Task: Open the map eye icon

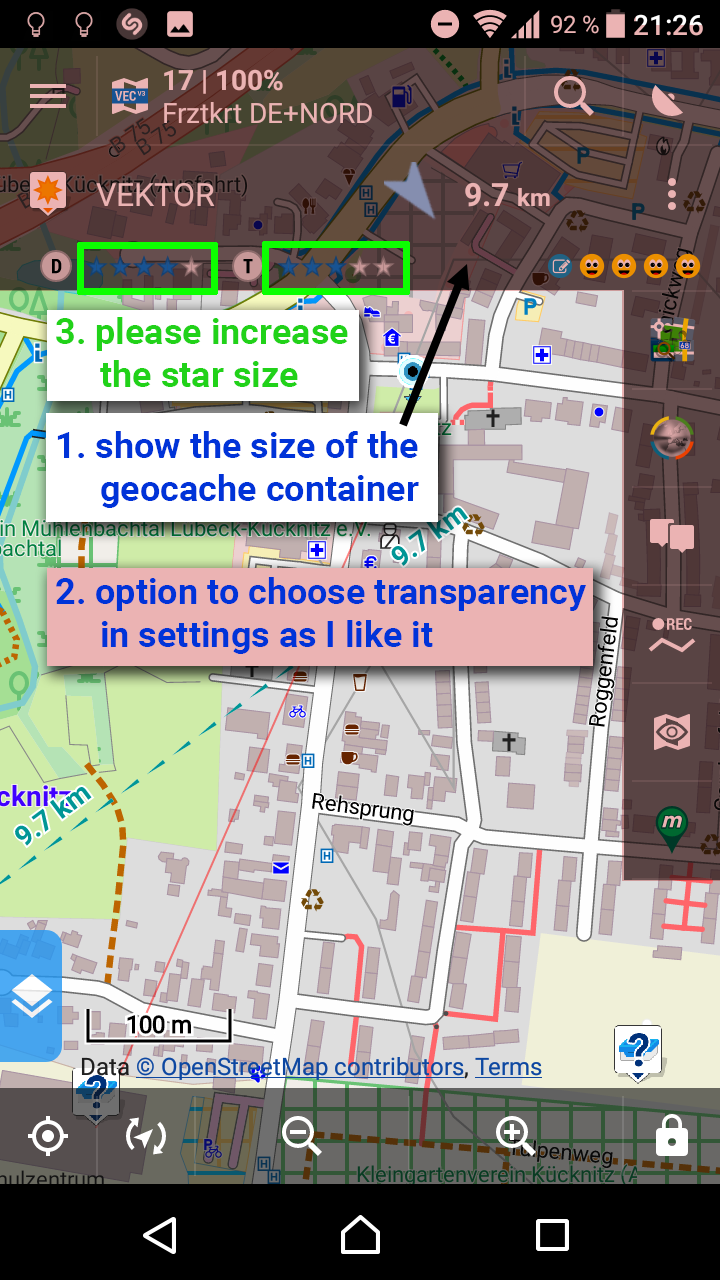Action: tap(671, 732)
